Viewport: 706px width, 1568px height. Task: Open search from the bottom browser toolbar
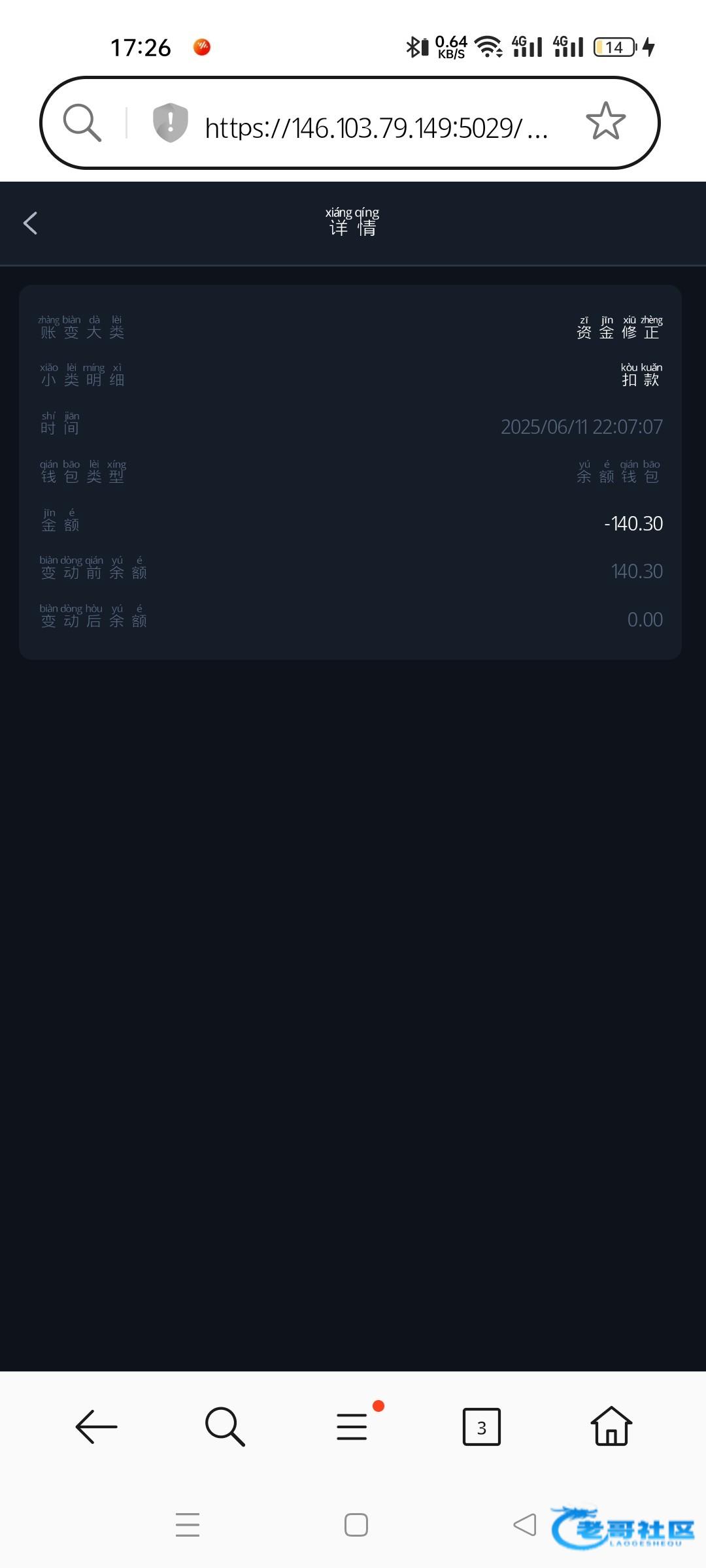[x=225, y=1427]
